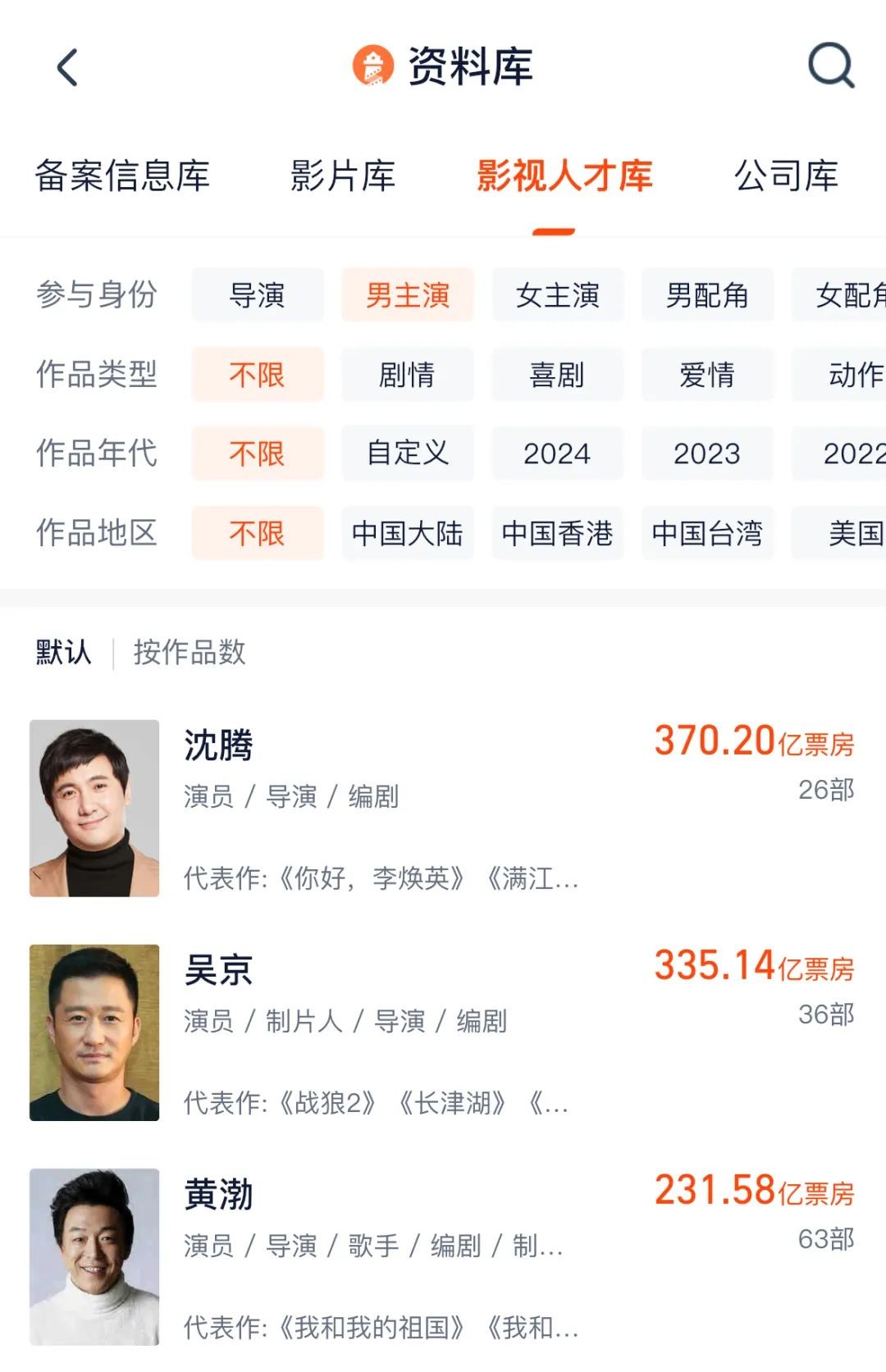The width and height of the screenshot is (886, 1372).
Task: Switch to the 备案信息库 tab
Action: [x=122, y=175]
